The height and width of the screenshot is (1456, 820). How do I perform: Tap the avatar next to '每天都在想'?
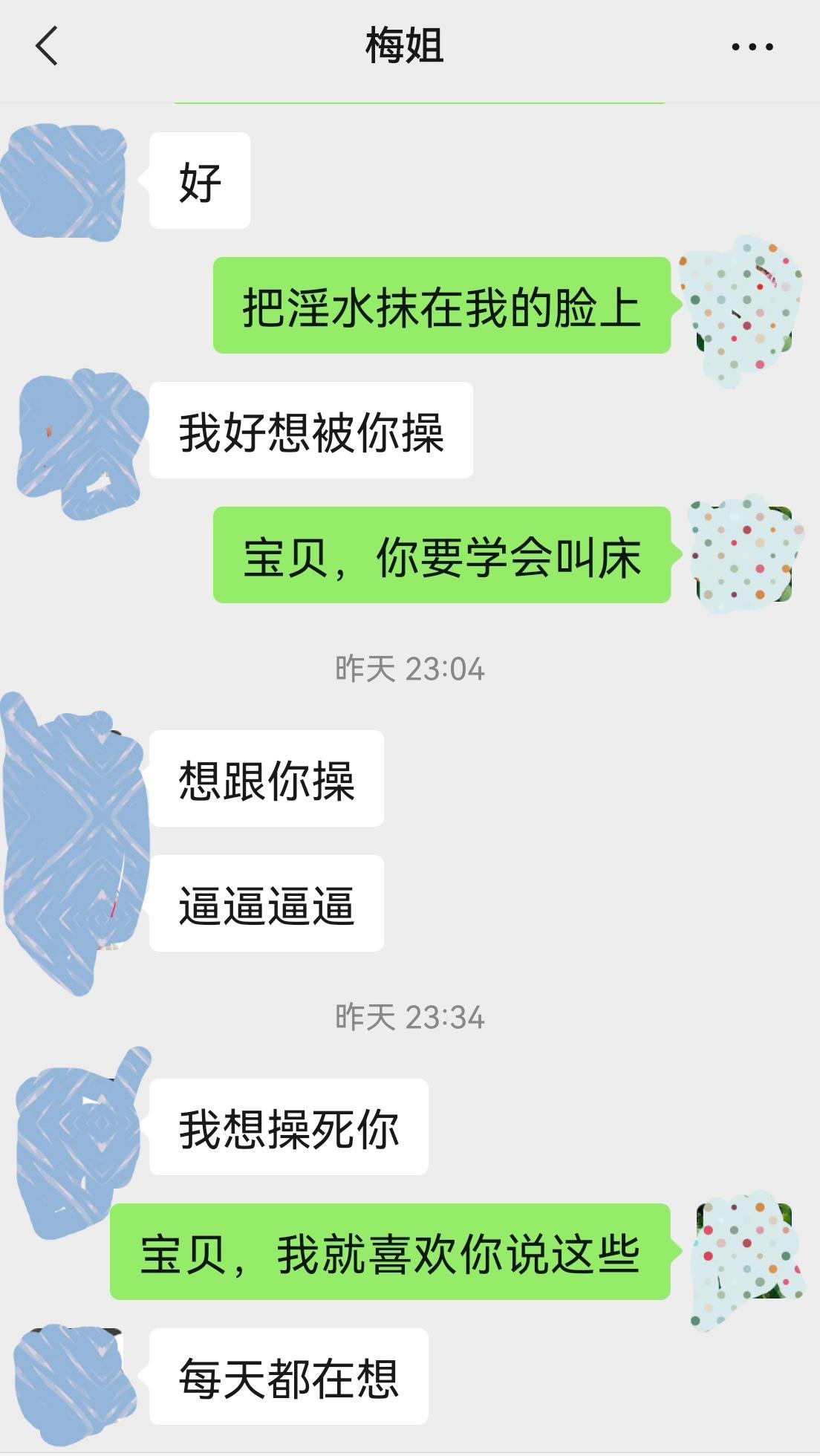point(74,1376)
